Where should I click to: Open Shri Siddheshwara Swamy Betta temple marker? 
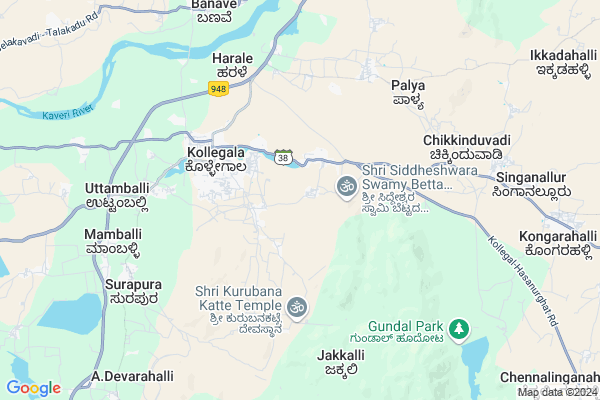coord(347,186)
